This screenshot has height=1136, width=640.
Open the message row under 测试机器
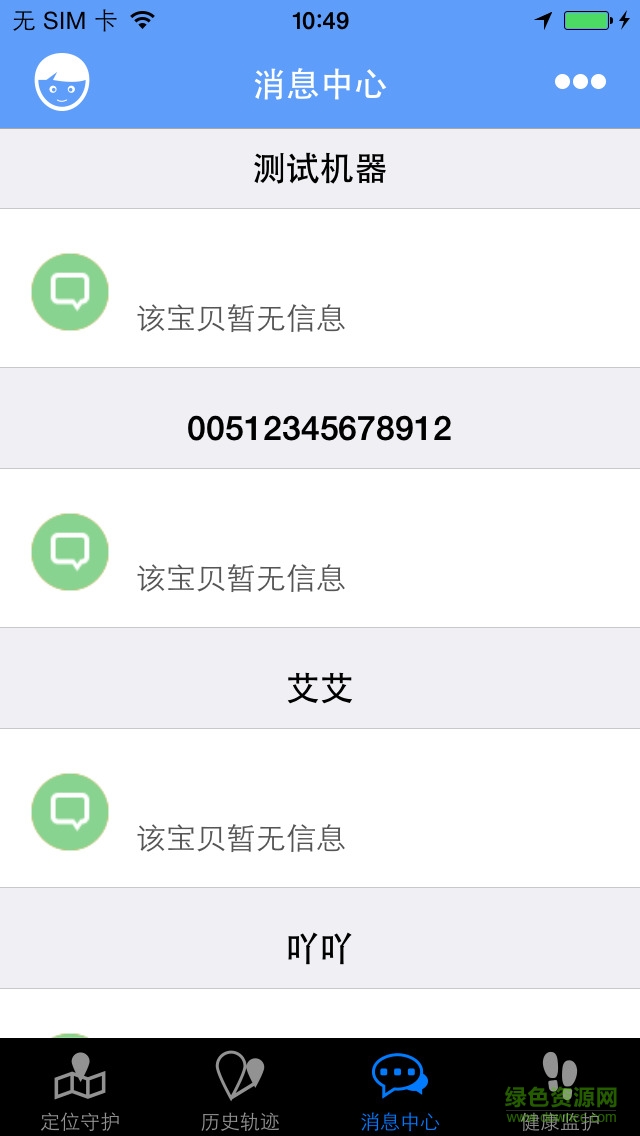point(320,290)
